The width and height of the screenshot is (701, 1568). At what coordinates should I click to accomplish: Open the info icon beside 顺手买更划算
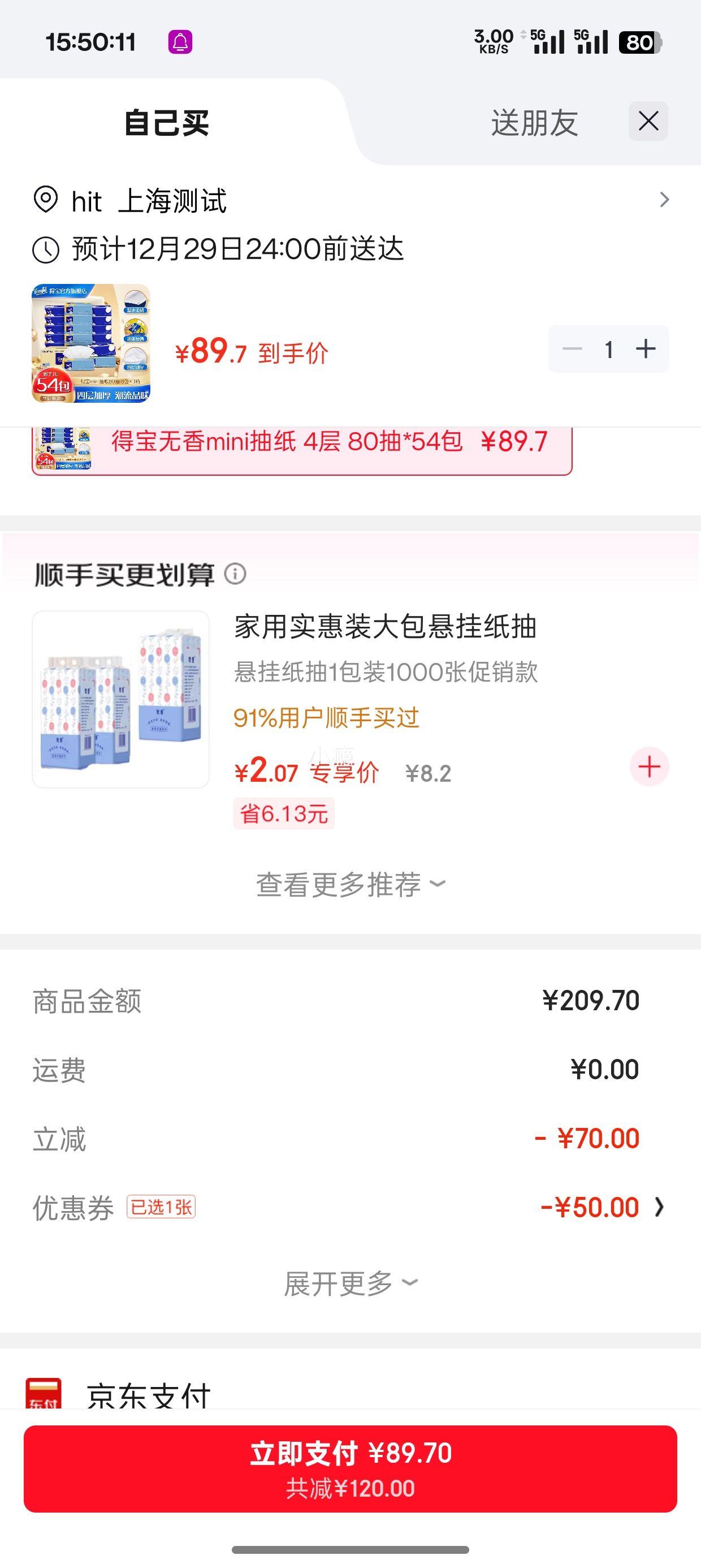coord(235,575)
